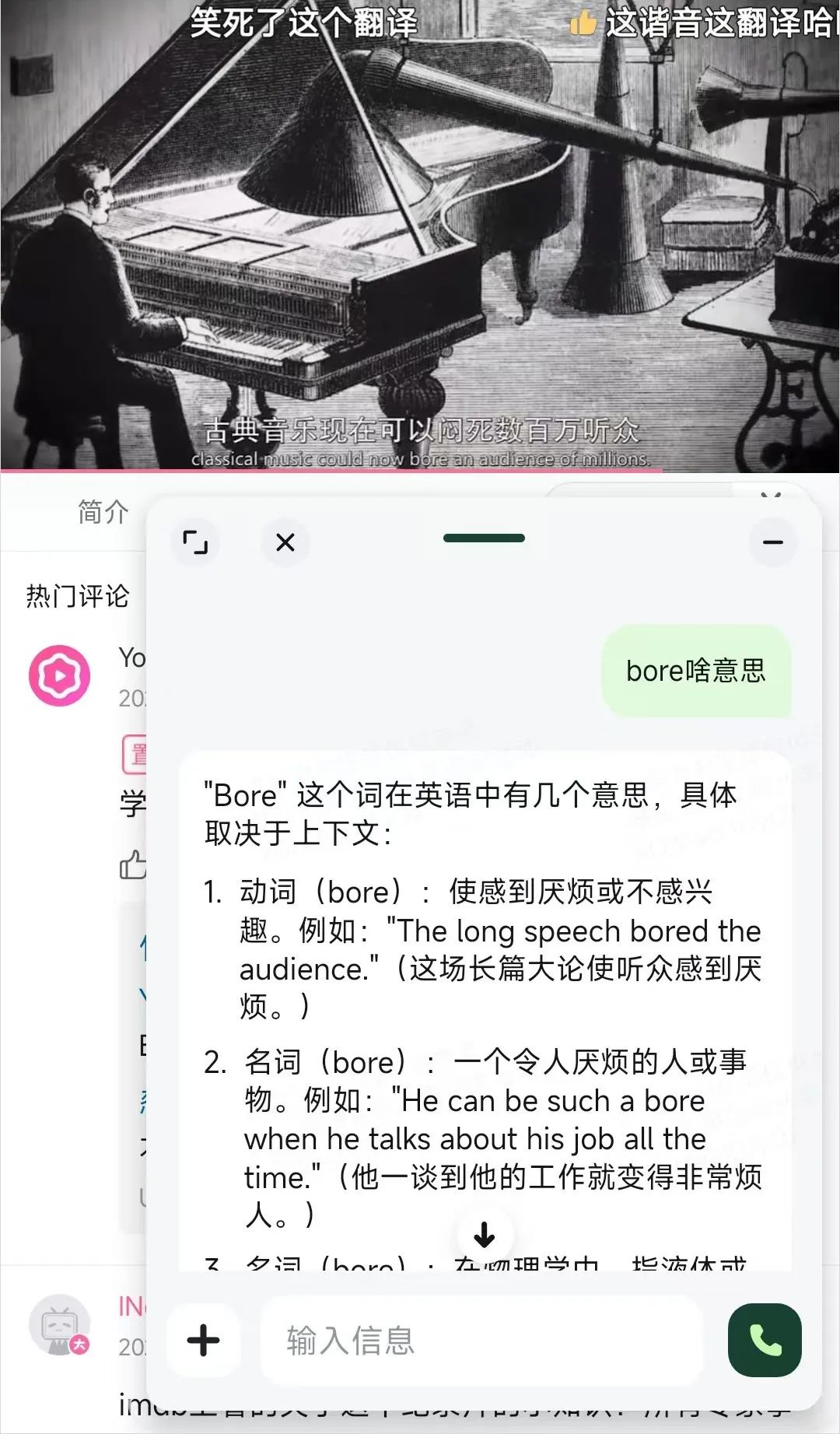This screenshot has width=840, height=1434.
Task: Open the plus attachment menu
Action: click(x=204, y=1341)
